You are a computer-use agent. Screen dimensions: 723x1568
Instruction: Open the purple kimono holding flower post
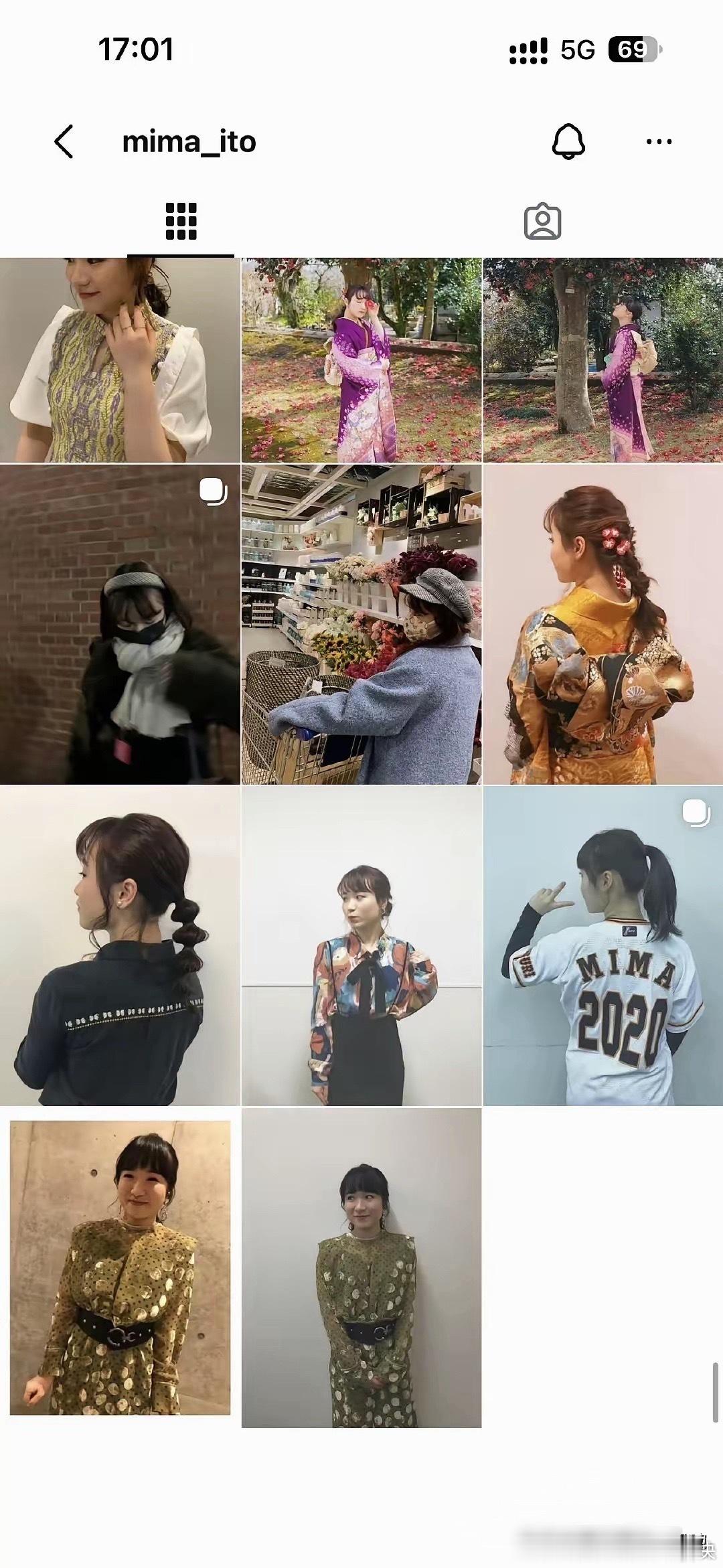point(361,360)
